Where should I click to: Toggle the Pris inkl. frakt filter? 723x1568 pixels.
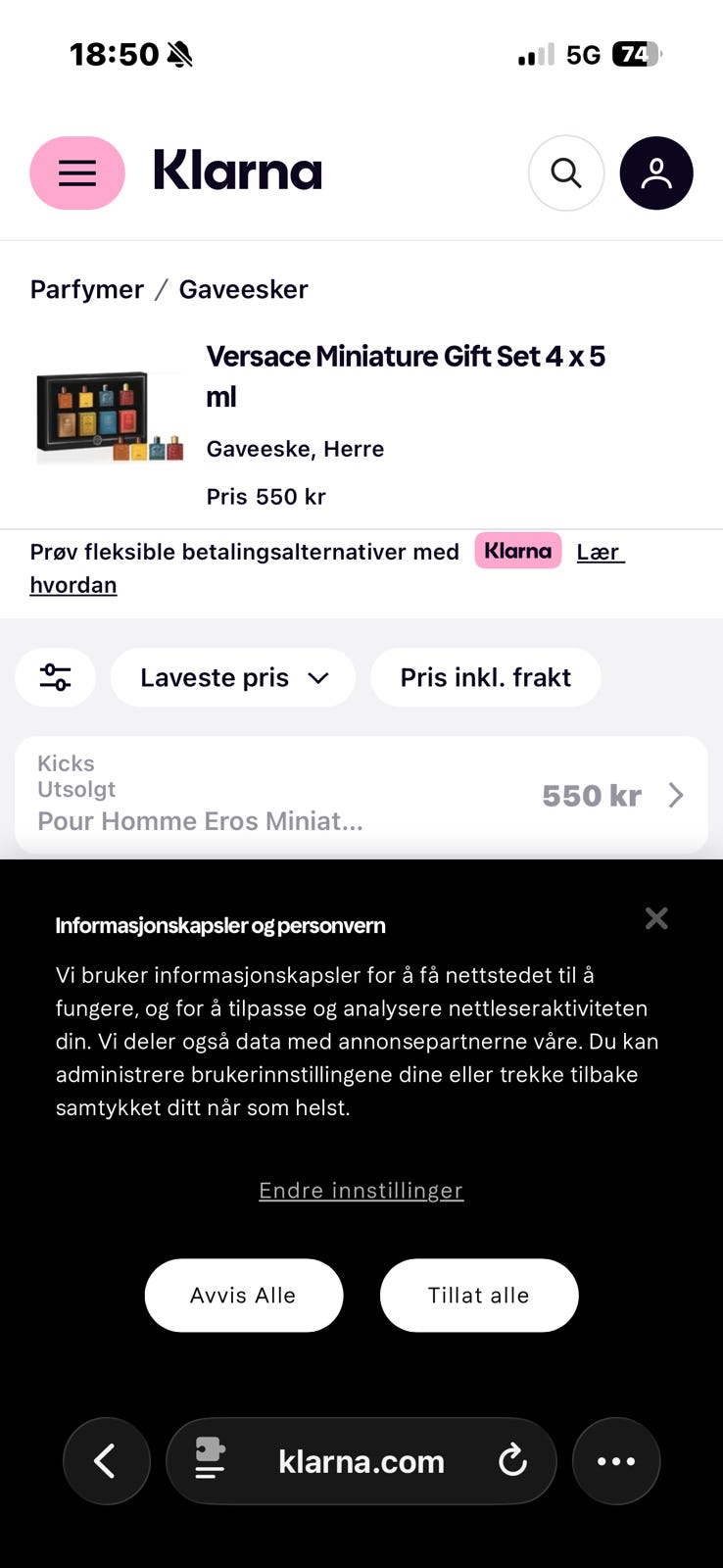coord(485,677)
